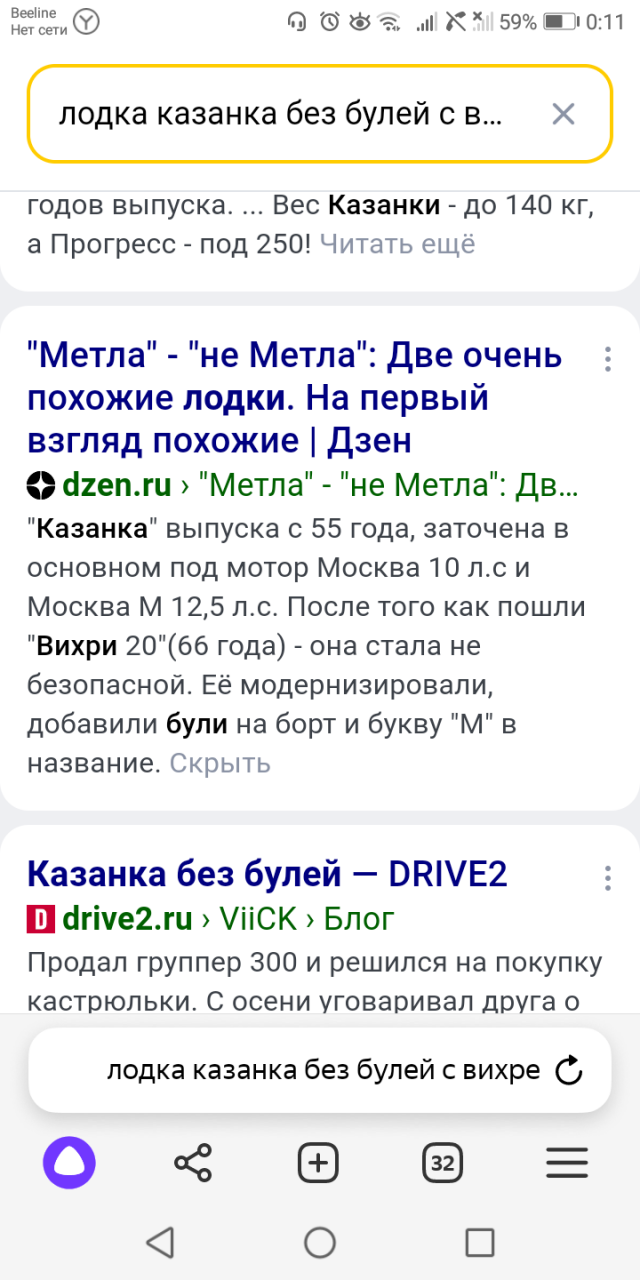
Task: Collapse the snippet with Скрыть
Action: tap(220, 763)
